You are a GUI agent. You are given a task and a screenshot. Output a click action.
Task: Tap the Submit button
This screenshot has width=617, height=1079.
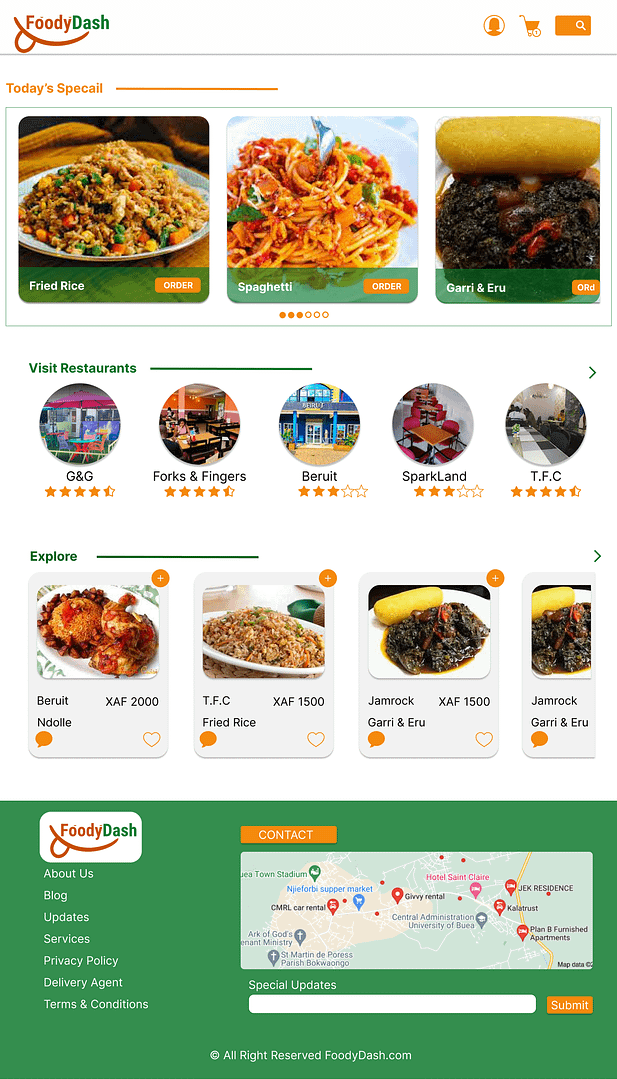coord(570,1005)
